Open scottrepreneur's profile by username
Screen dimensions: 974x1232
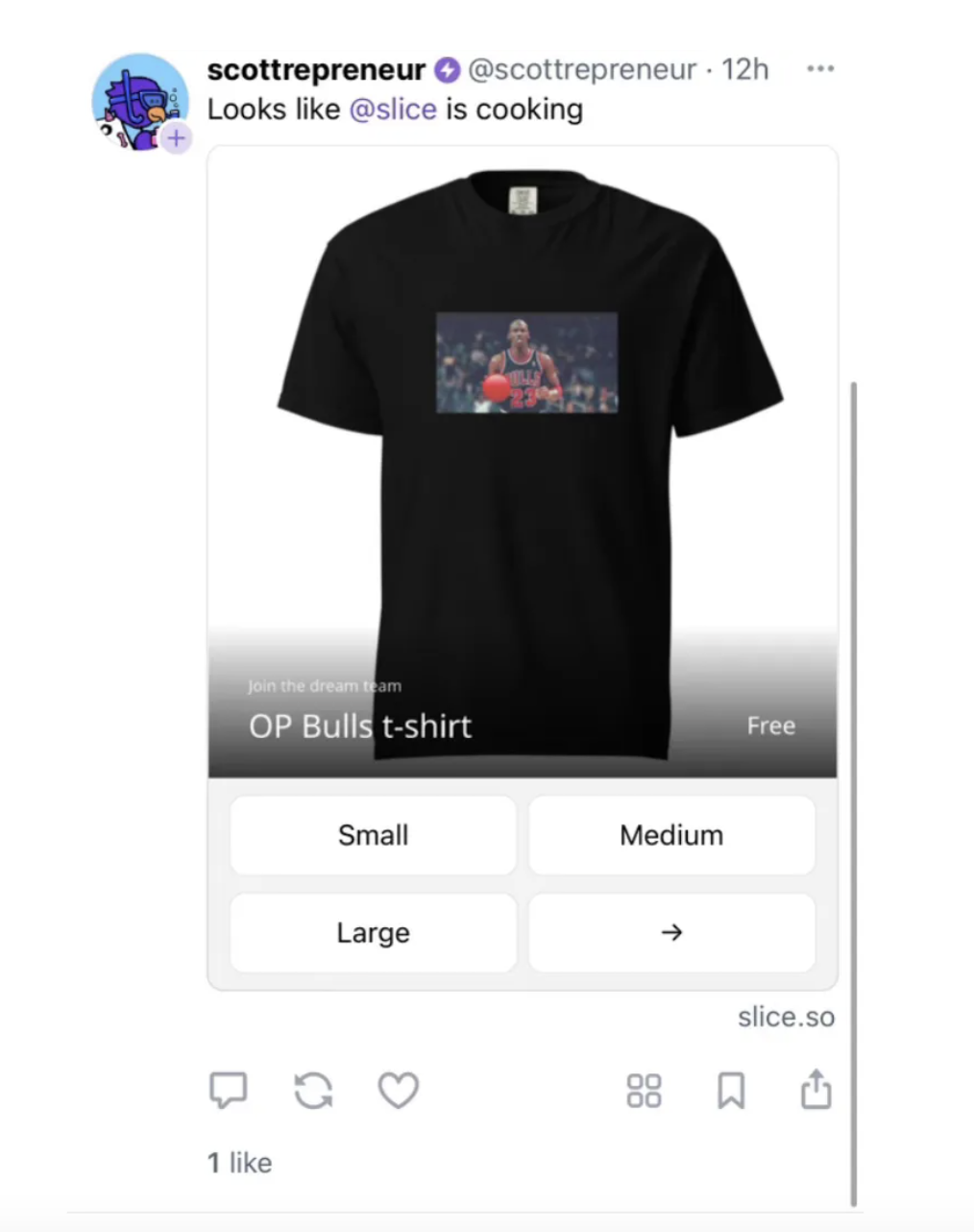coord(316,70)
